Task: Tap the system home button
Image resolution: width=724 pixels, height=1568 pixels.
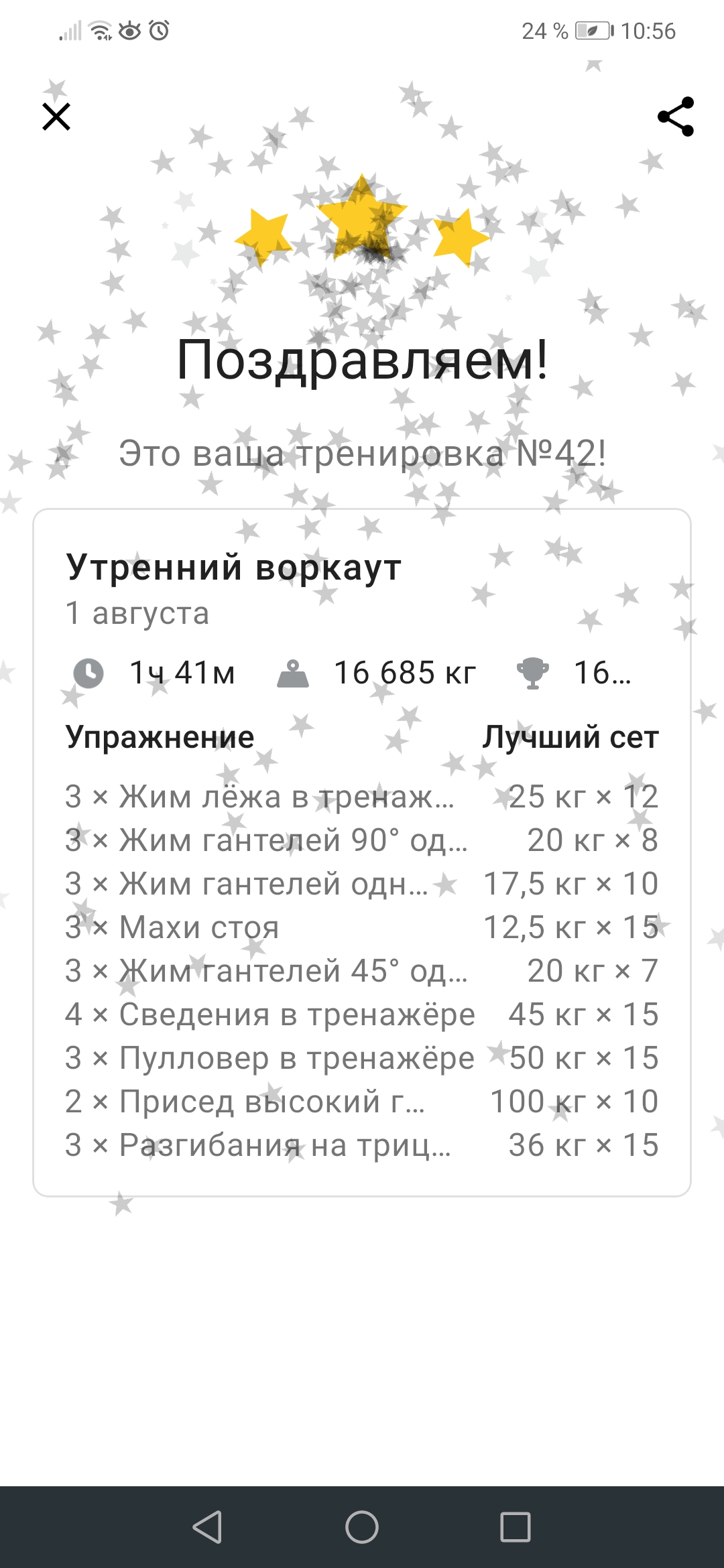Action: [362, 1527]
